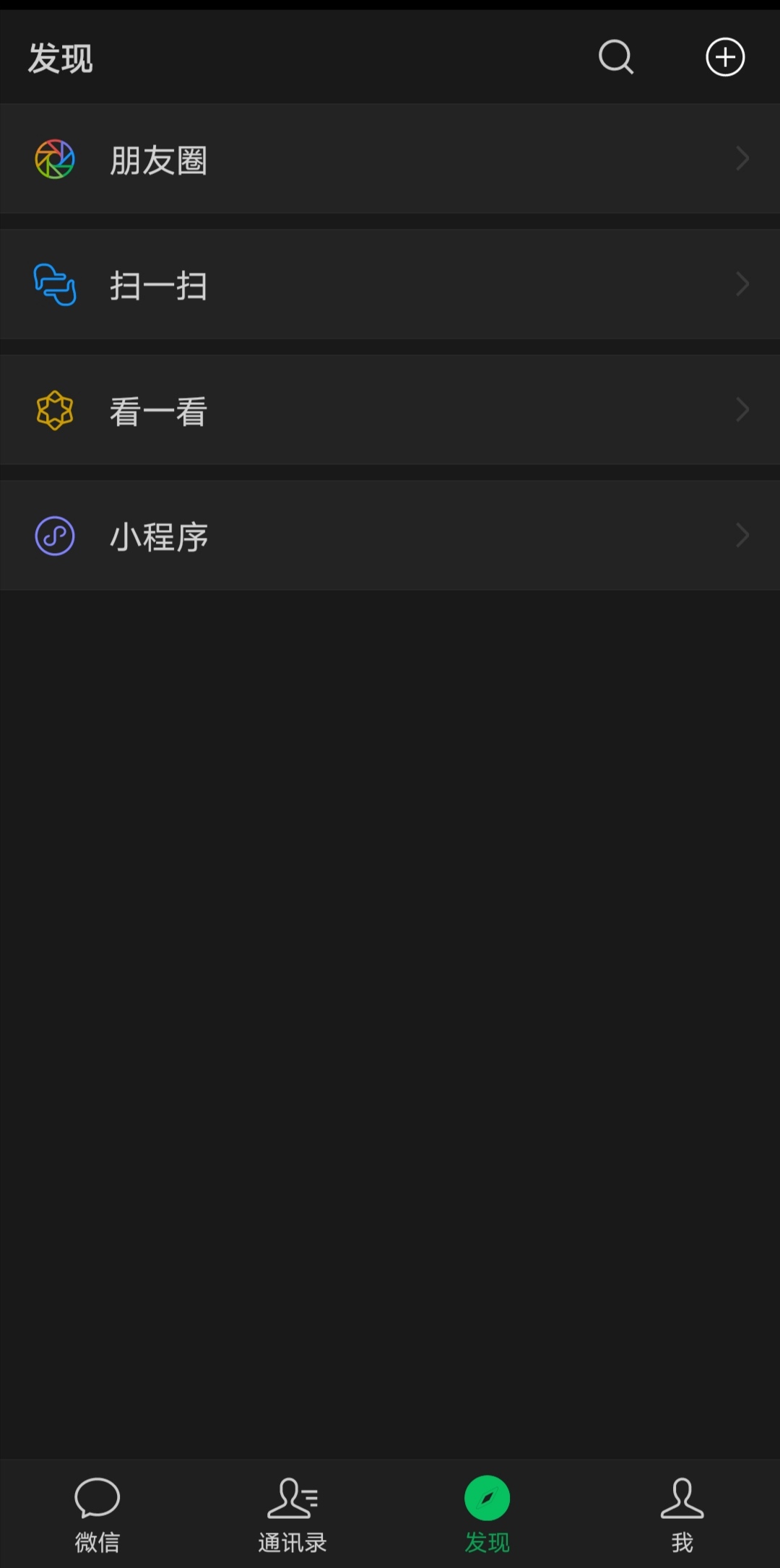Viewport: 780px width, 1568px height.
Task: Expand the 看一看 row chevron
Action: point(742,409)
